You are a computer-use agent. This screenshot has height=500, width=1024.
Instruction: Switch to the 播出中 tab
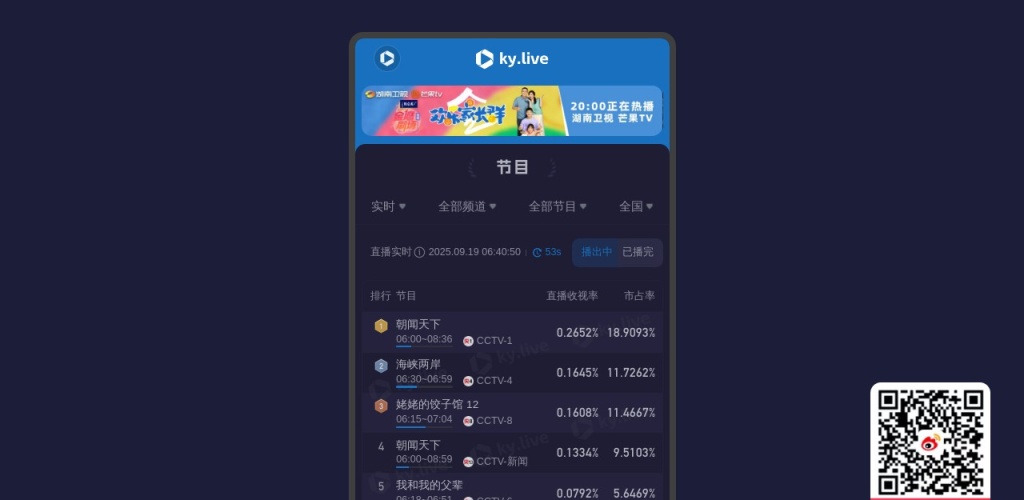pos(596,252)
